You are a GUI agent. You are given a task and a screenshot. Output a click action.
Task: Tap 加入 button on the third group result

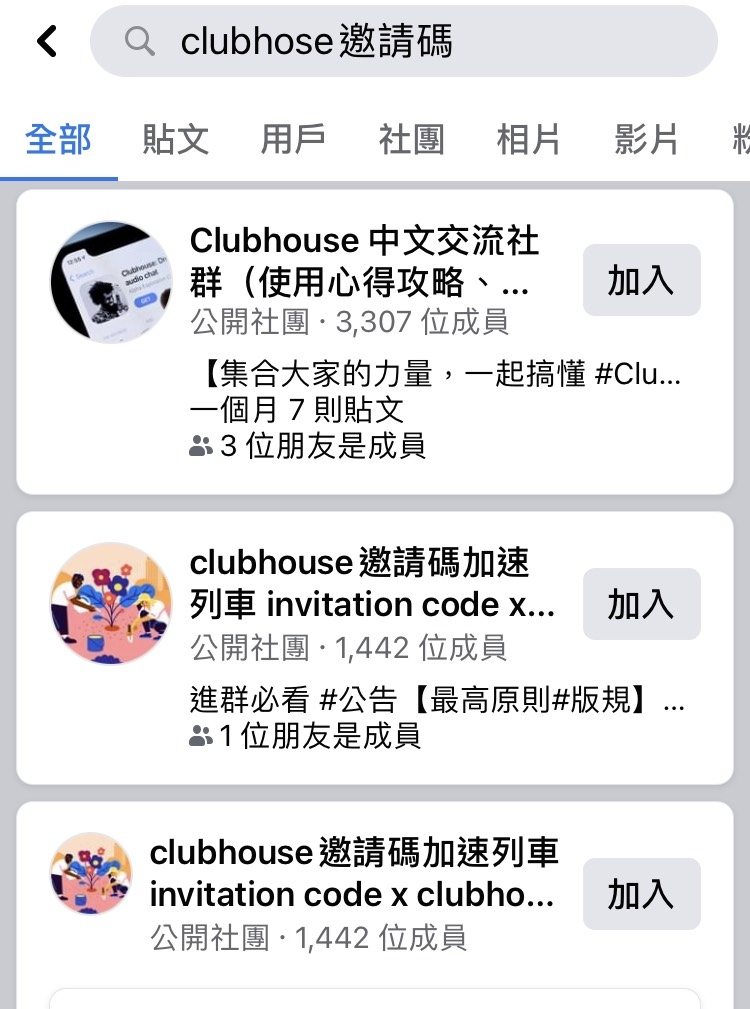641,894
